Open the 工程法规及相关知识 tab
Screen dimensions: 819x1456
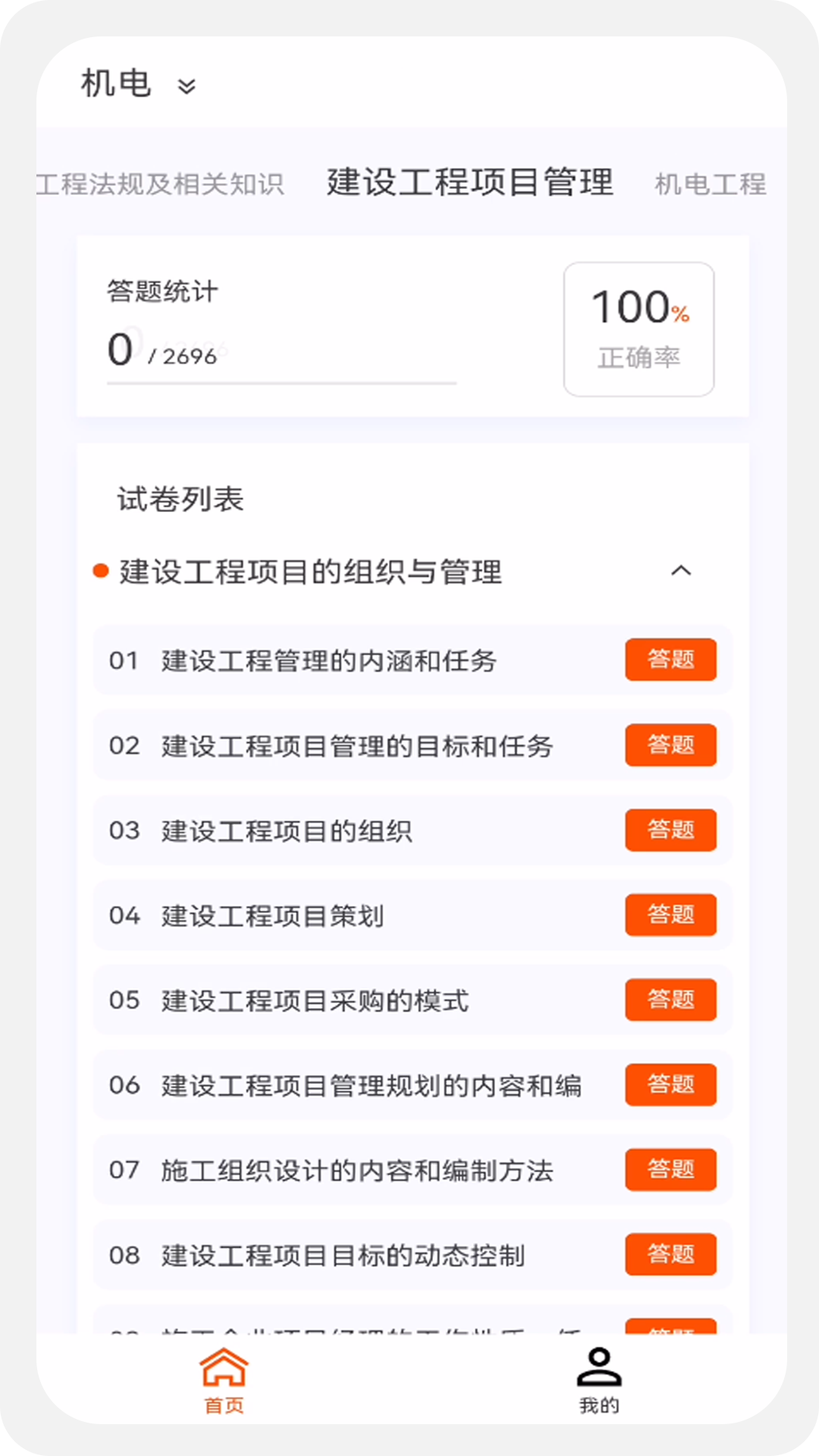(163, 182)
